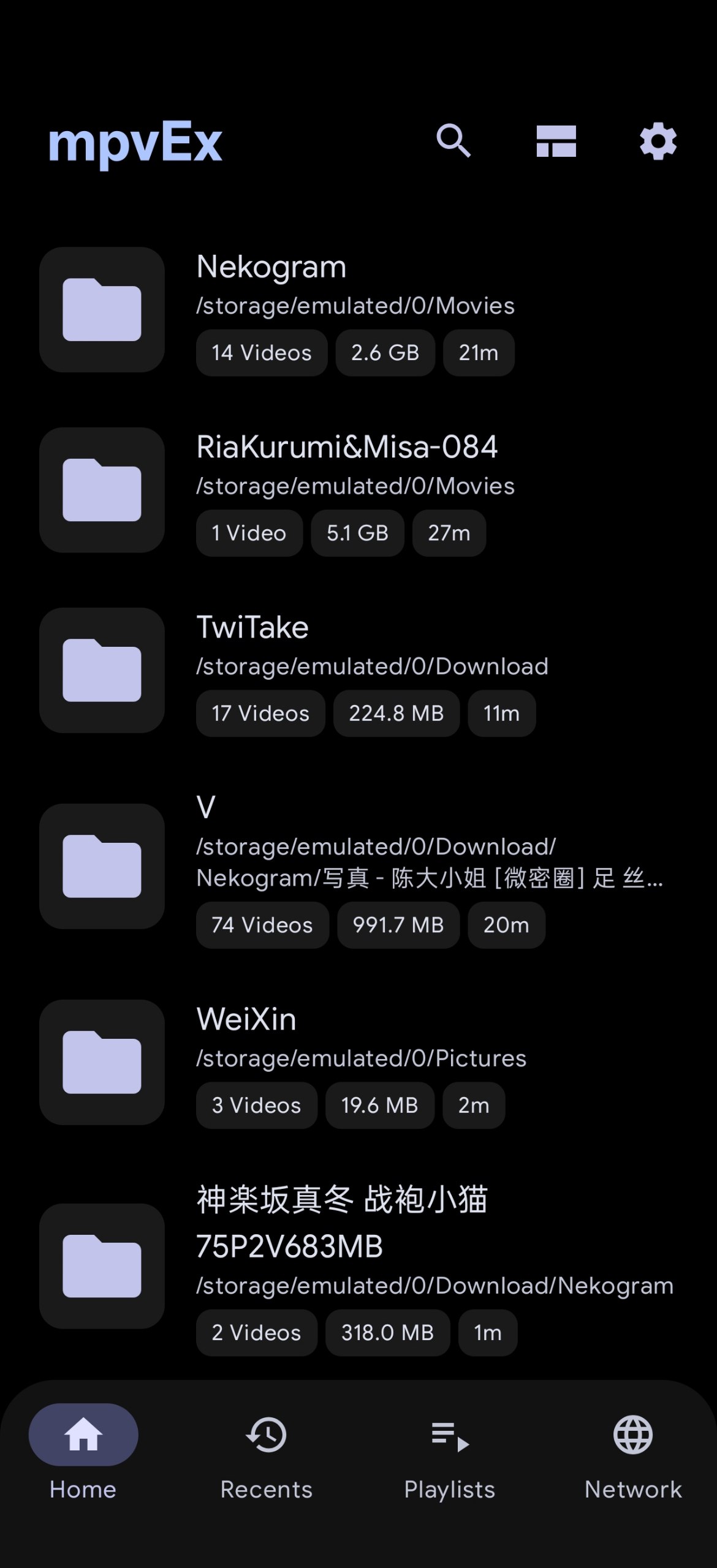Go to the Playlists tab
Viewport: 717px width, 1568px height.
tap(450, 1453)
